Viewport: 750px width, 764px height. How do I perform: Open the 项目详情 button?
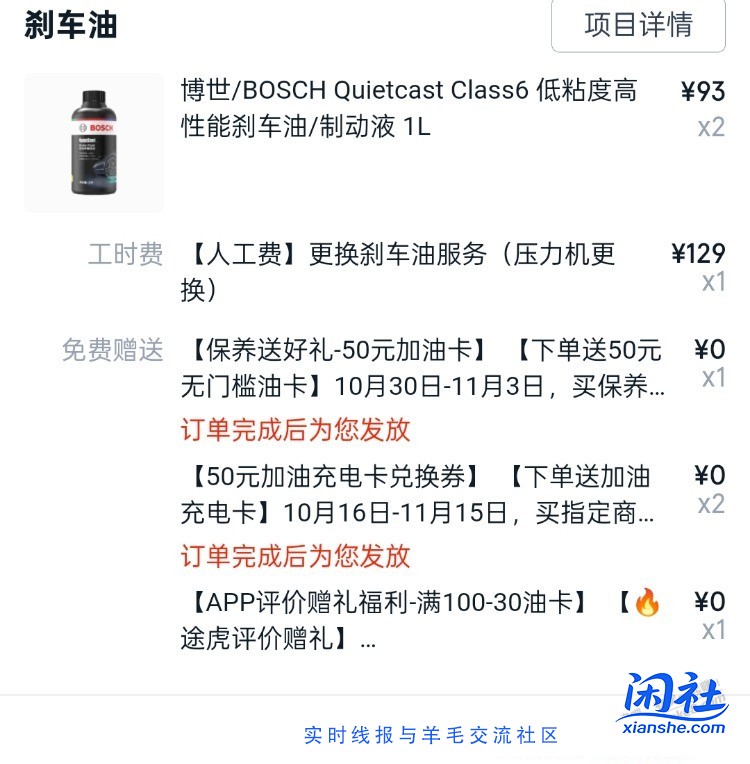[638, 27]
